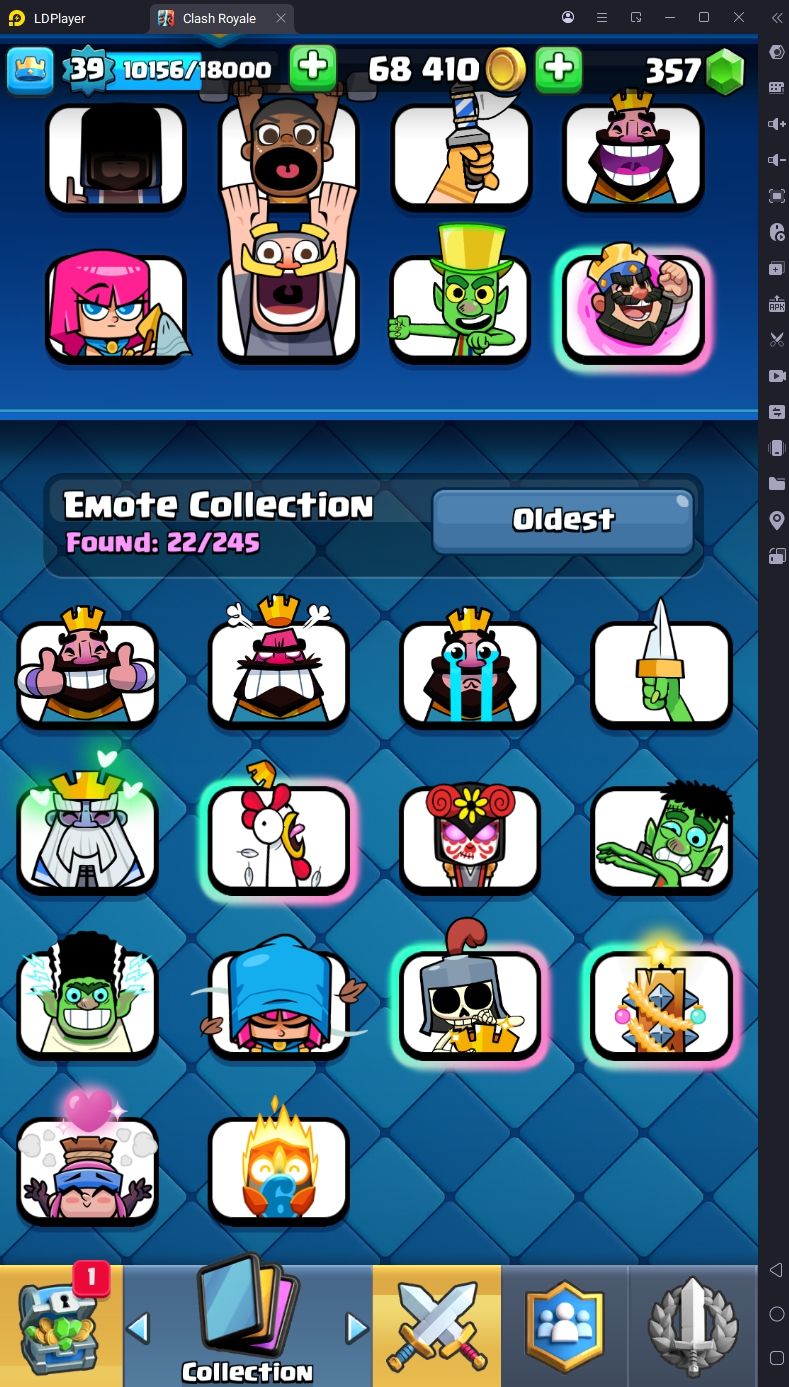The image size is (789, 1387).
Task: Select the goblin holding dagger emote
Action: tap(661, 672)
